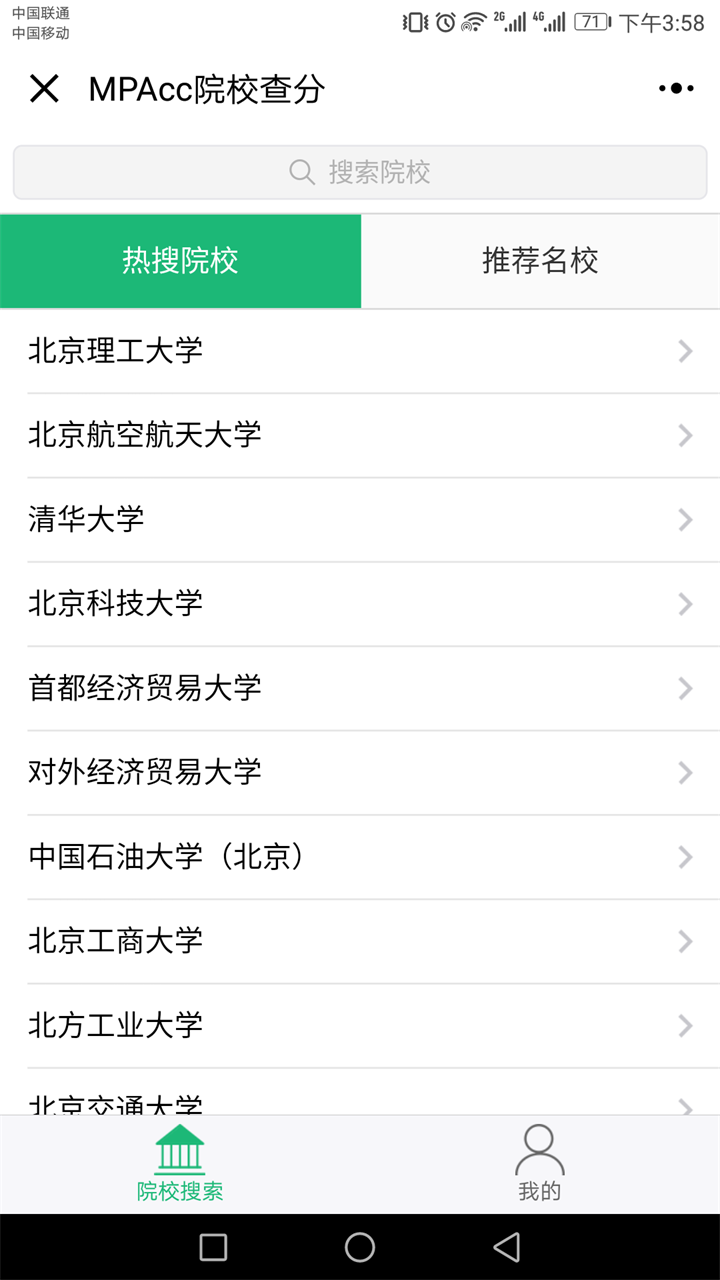Open the three-dot overflow menu

(x=676, y=89)
